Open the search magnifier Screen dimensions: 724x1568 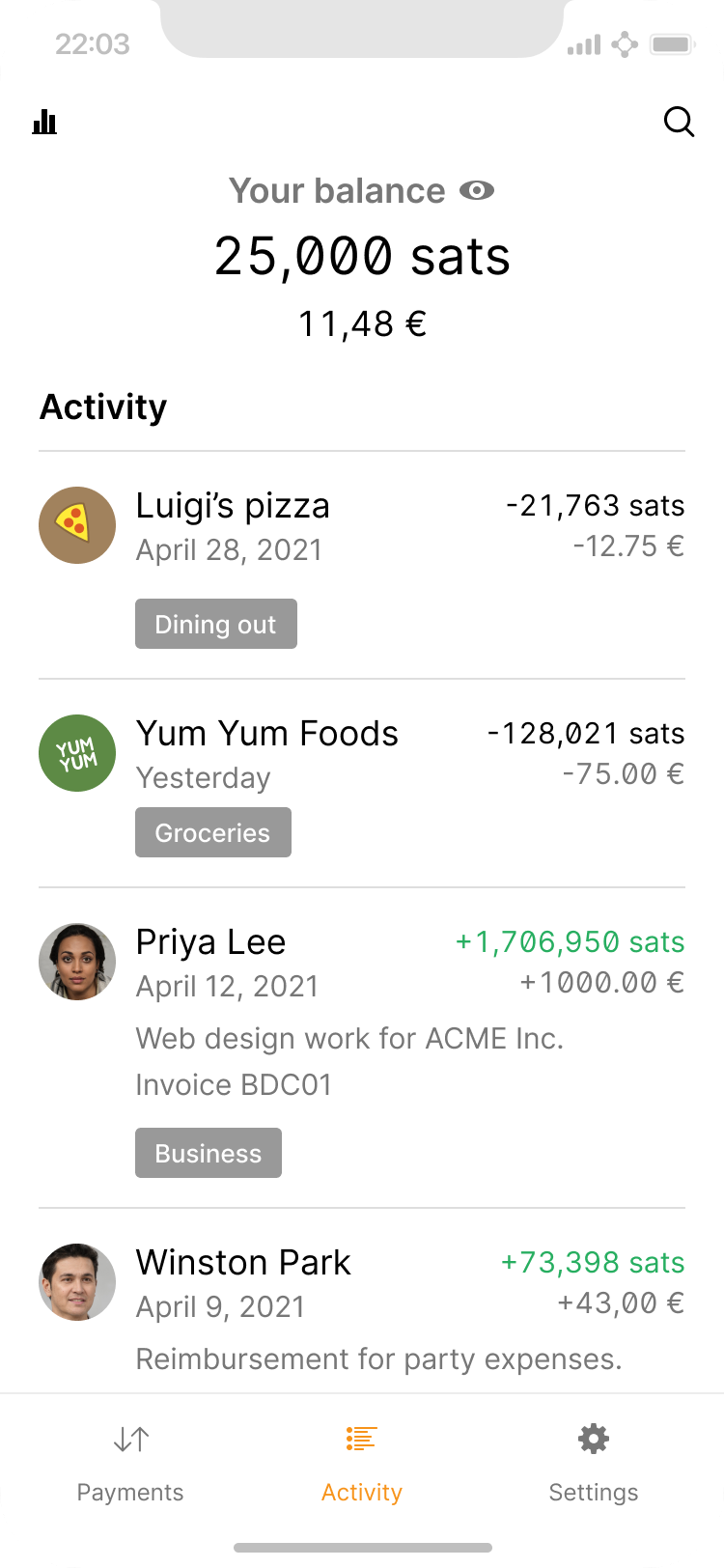point(679,122)
